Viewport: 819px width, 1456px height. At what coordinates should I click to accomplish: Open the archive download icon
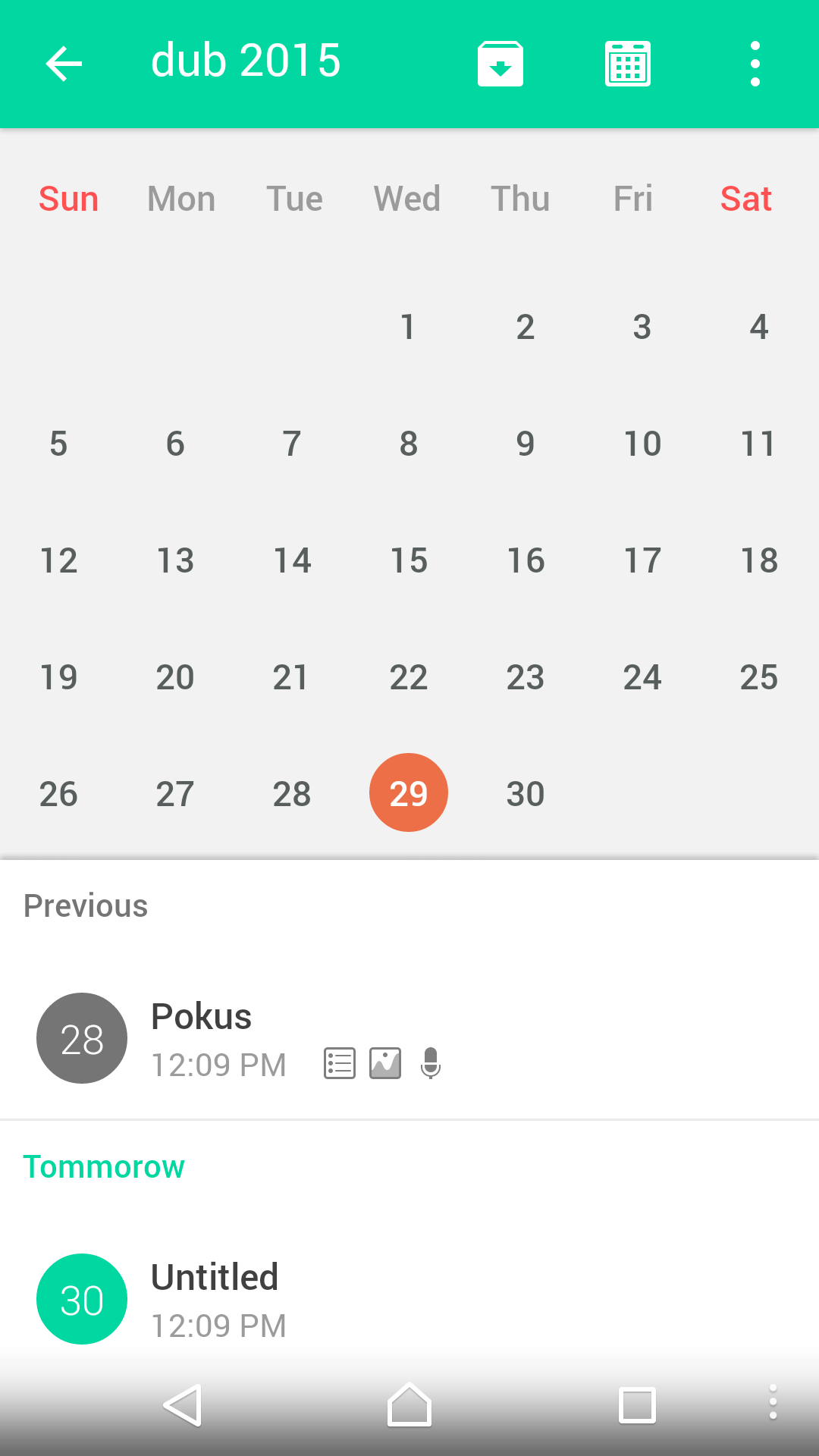pyautogui.click(x=500, y=64)
